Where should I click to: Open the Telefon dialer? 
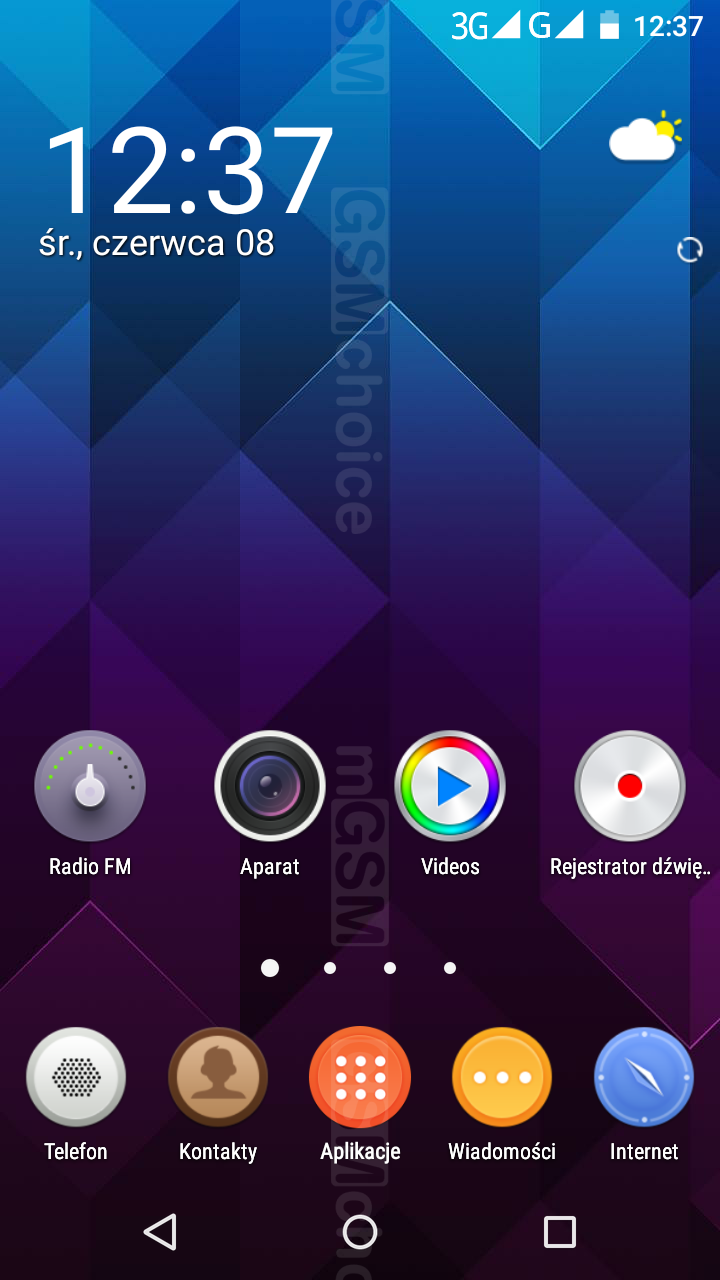pos(76,1077)
